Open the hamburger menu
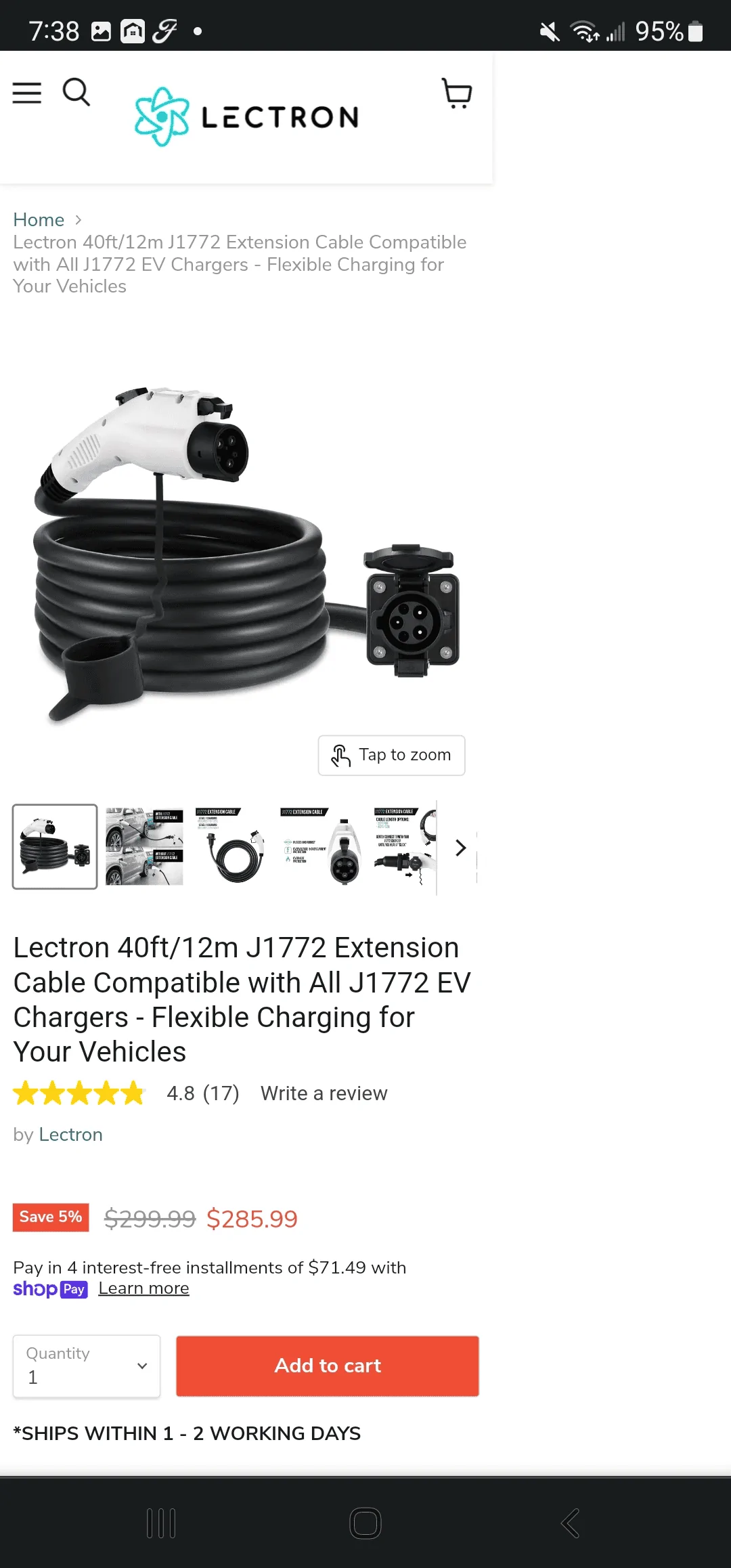 point(27,93)
